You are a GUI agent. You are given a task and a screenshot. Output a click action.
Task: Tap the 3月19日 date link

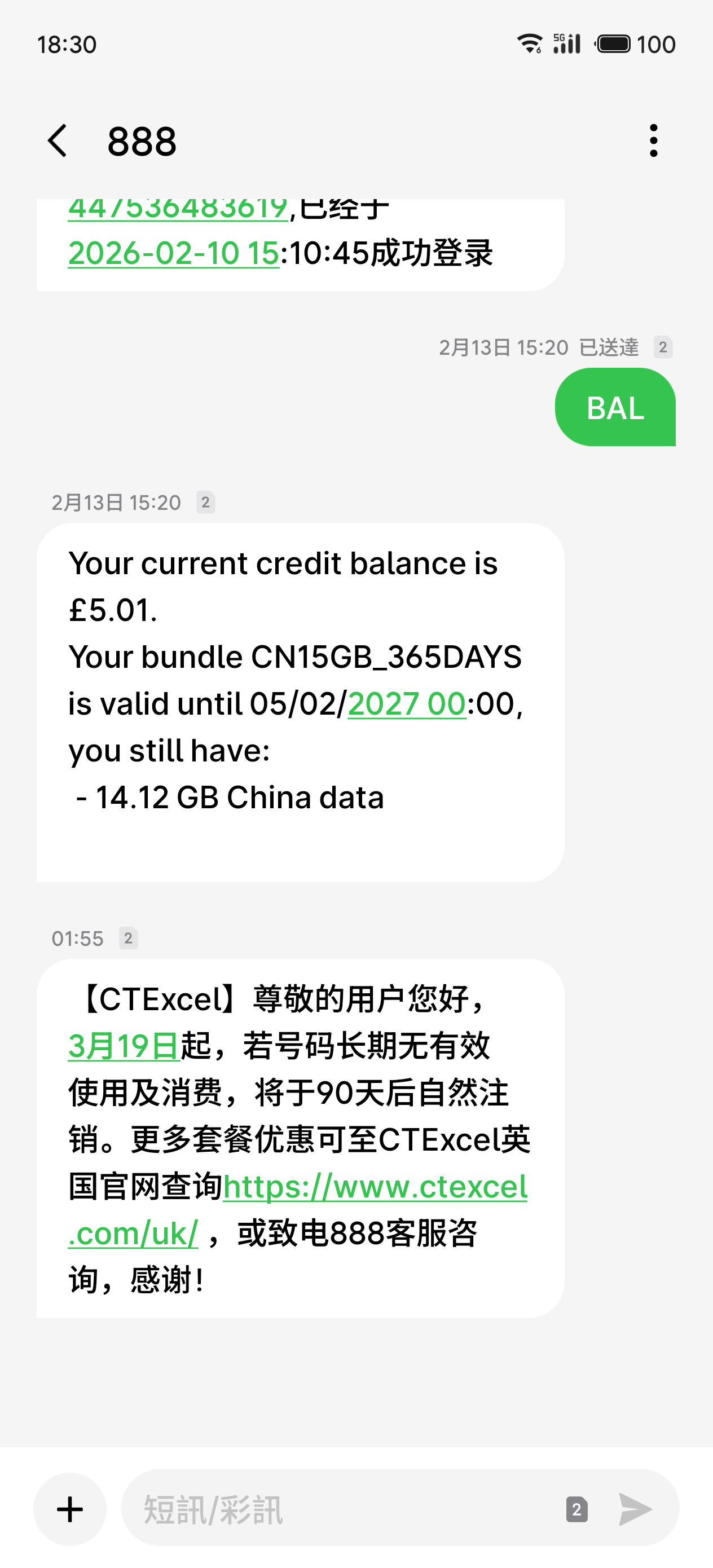click(x=124, y=1046)
